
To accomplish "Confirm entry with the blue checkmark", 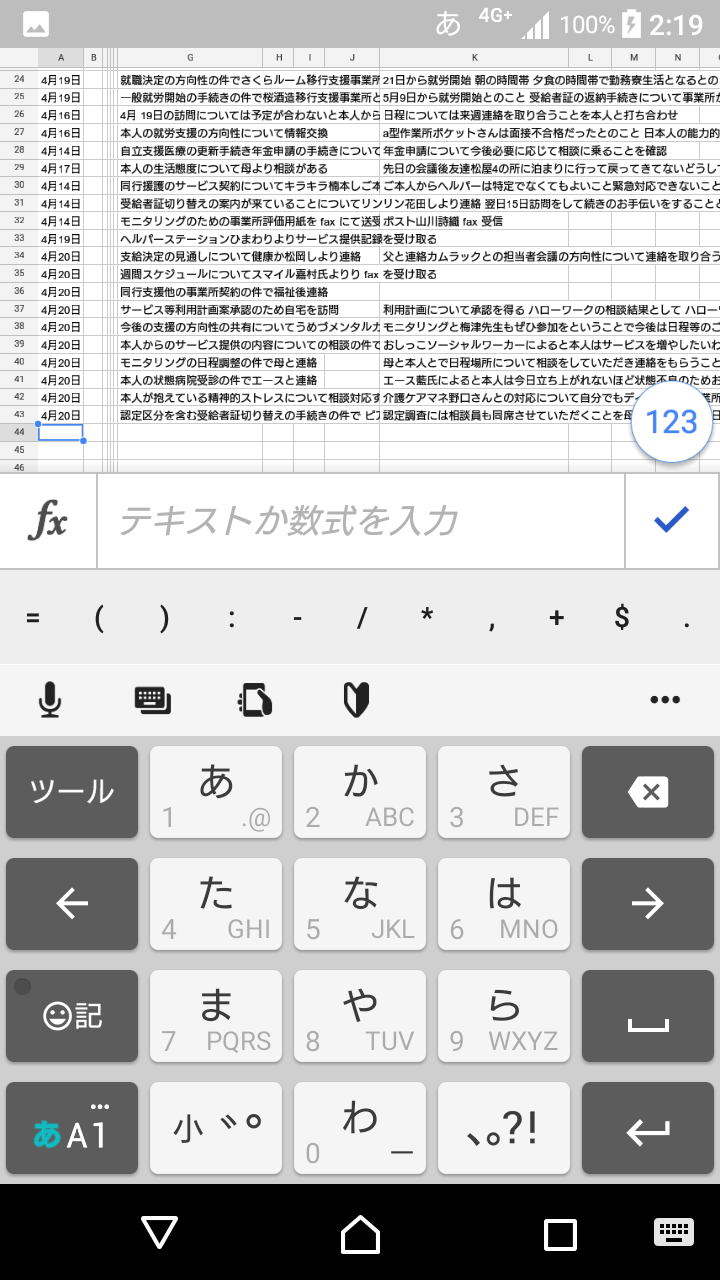I will point(671,519).
